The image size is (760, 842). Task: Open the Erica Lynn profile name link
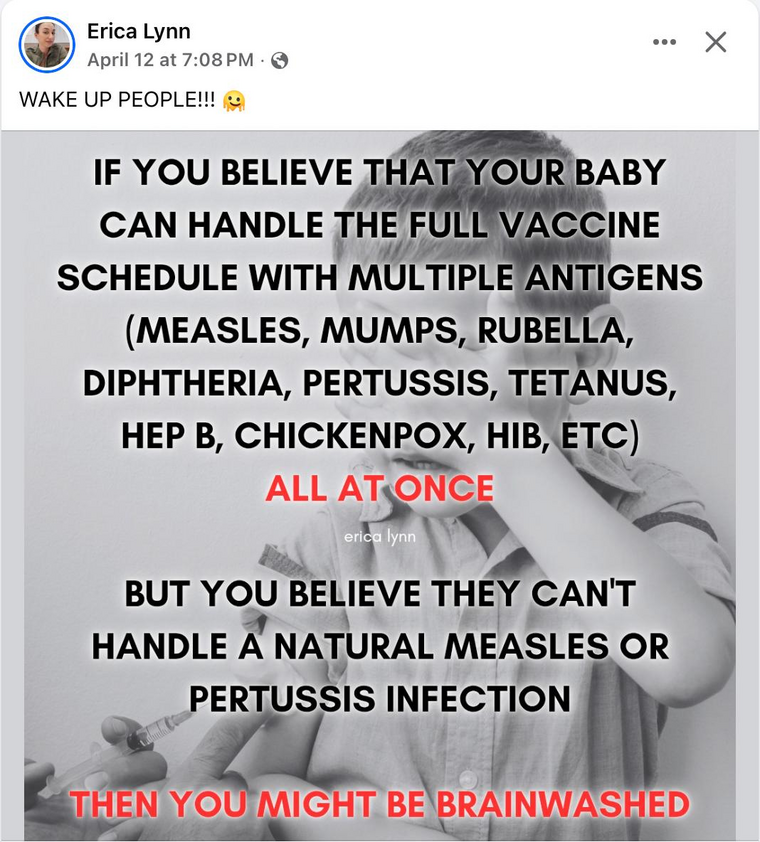click(x=138, y=31)
